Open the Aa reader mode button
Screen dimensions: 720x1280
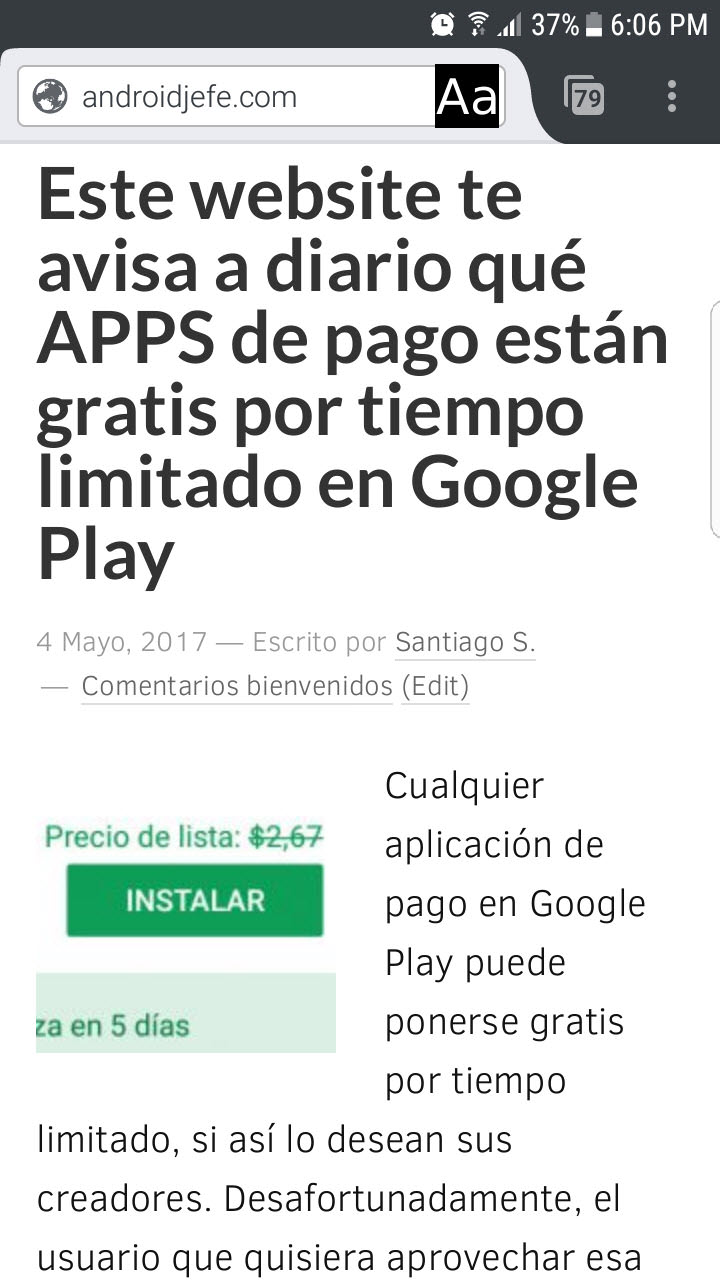pos(467,97)
